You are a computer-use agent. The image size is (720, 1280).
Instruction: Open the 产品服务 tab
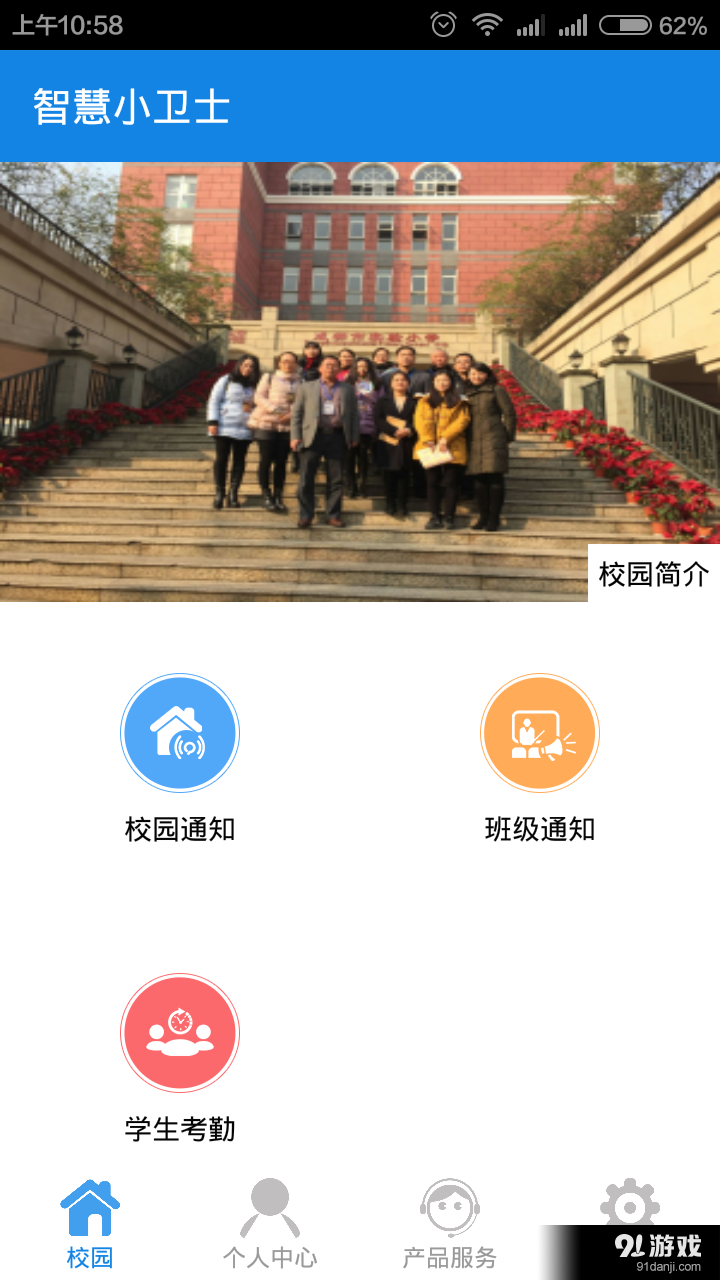(x=450, y=1220)
